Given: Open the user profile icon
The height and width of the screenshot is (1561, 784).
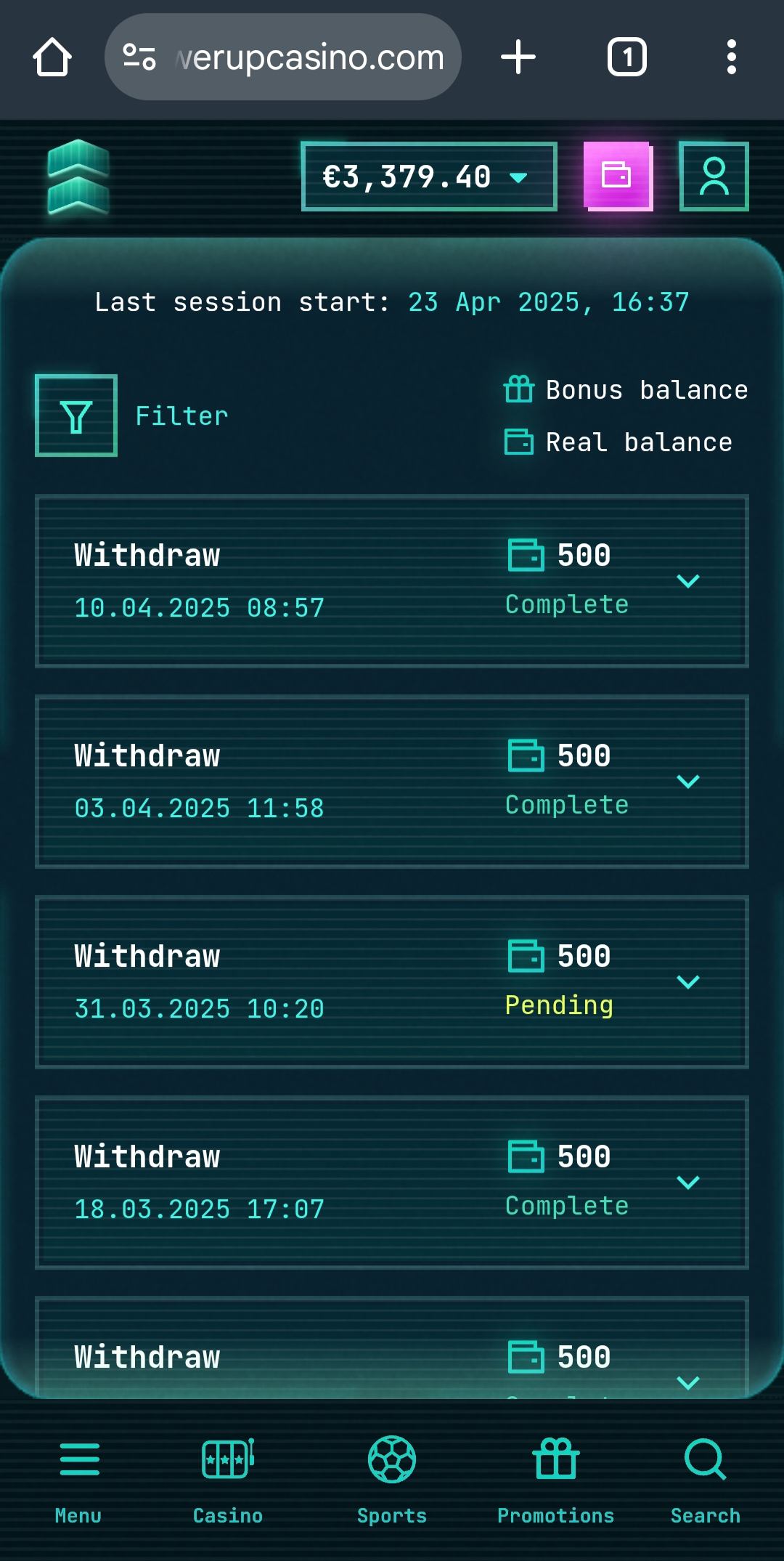Looking at the screenshot, I should (714, 177).
